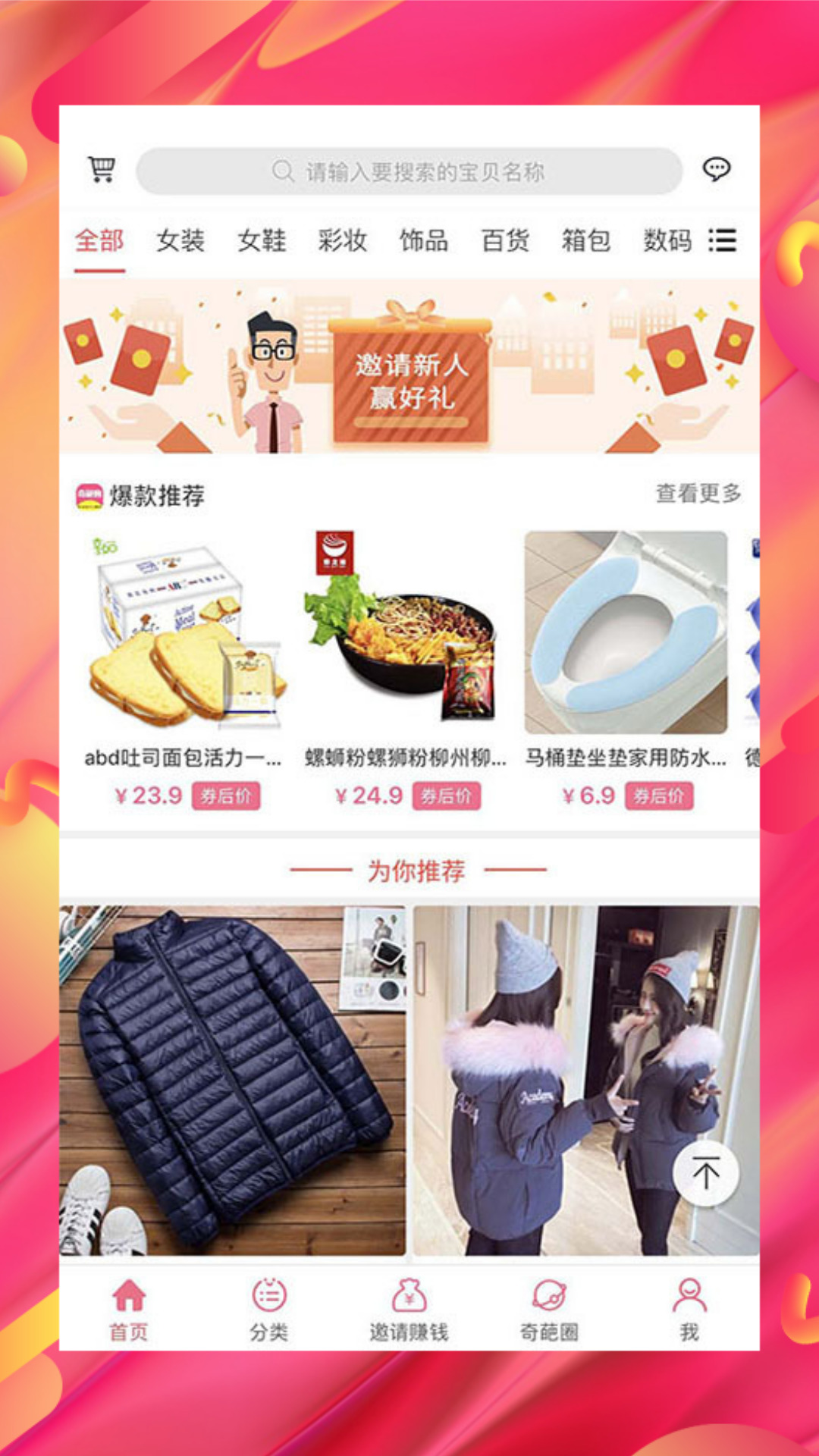Open the 数码 tab
This screenshot has width=819, height=1456.
[x=667, y=240]
